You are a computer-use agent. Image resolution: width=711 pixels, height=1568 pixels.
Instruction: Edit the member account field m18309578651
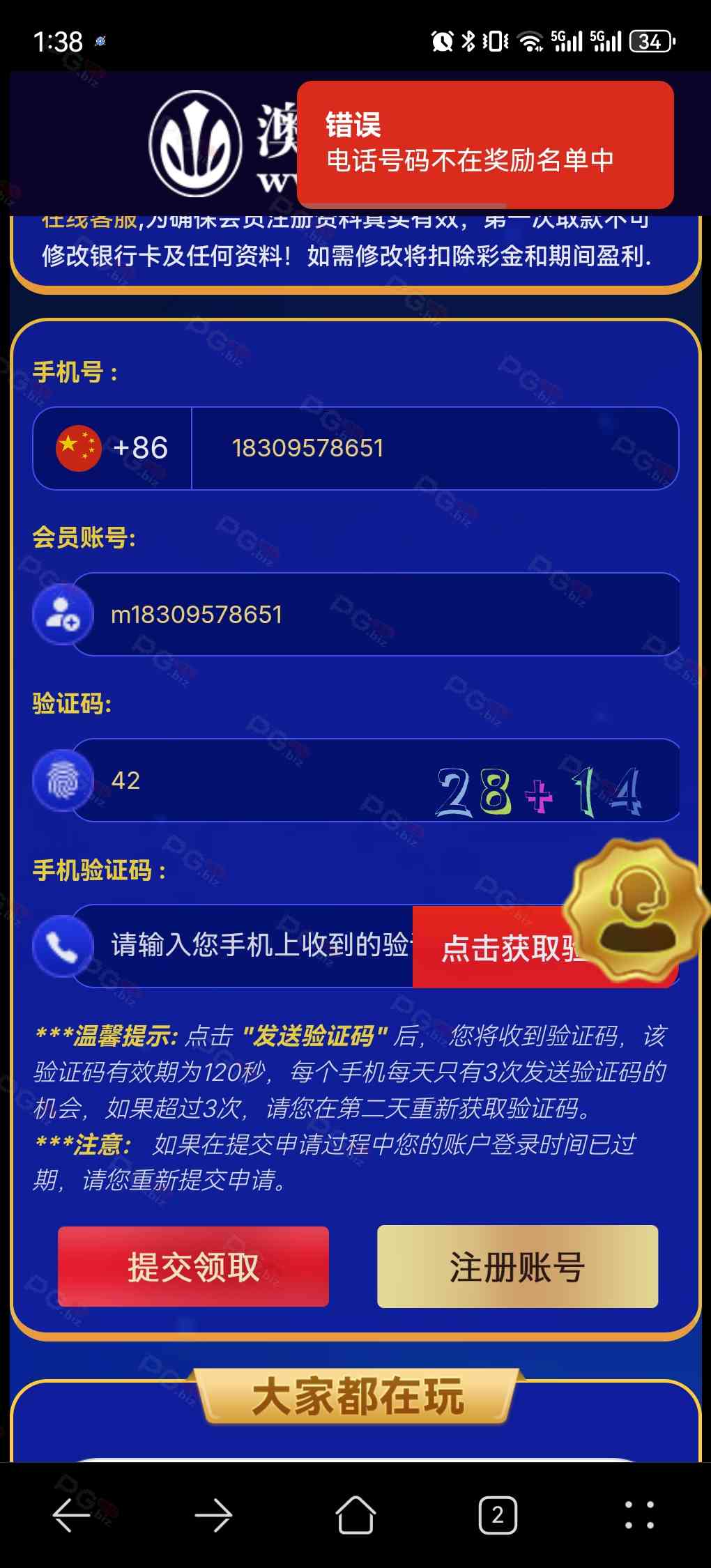click(376, 615)
